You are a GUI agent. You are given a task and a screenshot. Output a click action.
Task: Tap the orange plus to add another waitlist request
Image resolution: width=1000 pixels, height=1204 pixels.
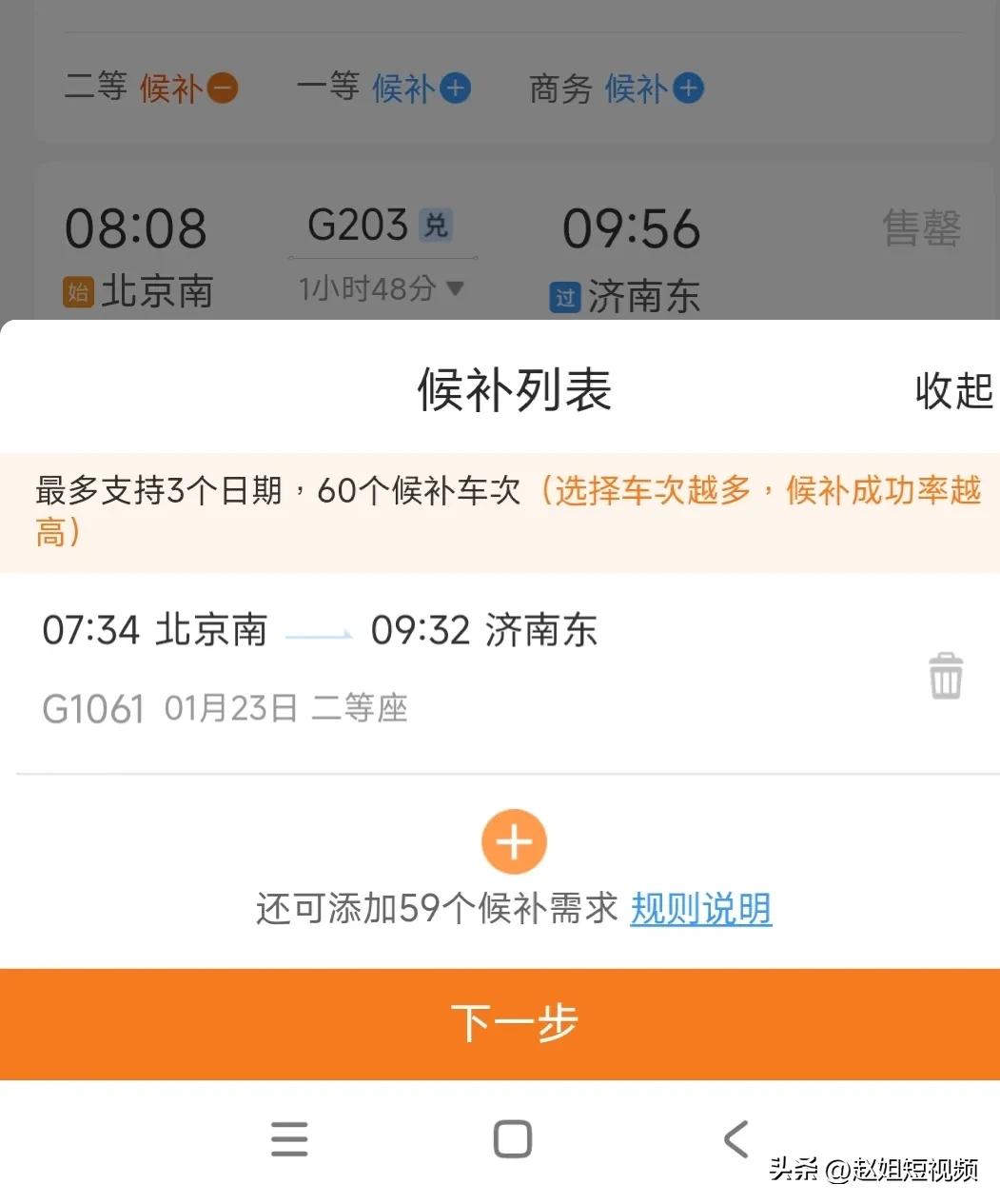514,841
